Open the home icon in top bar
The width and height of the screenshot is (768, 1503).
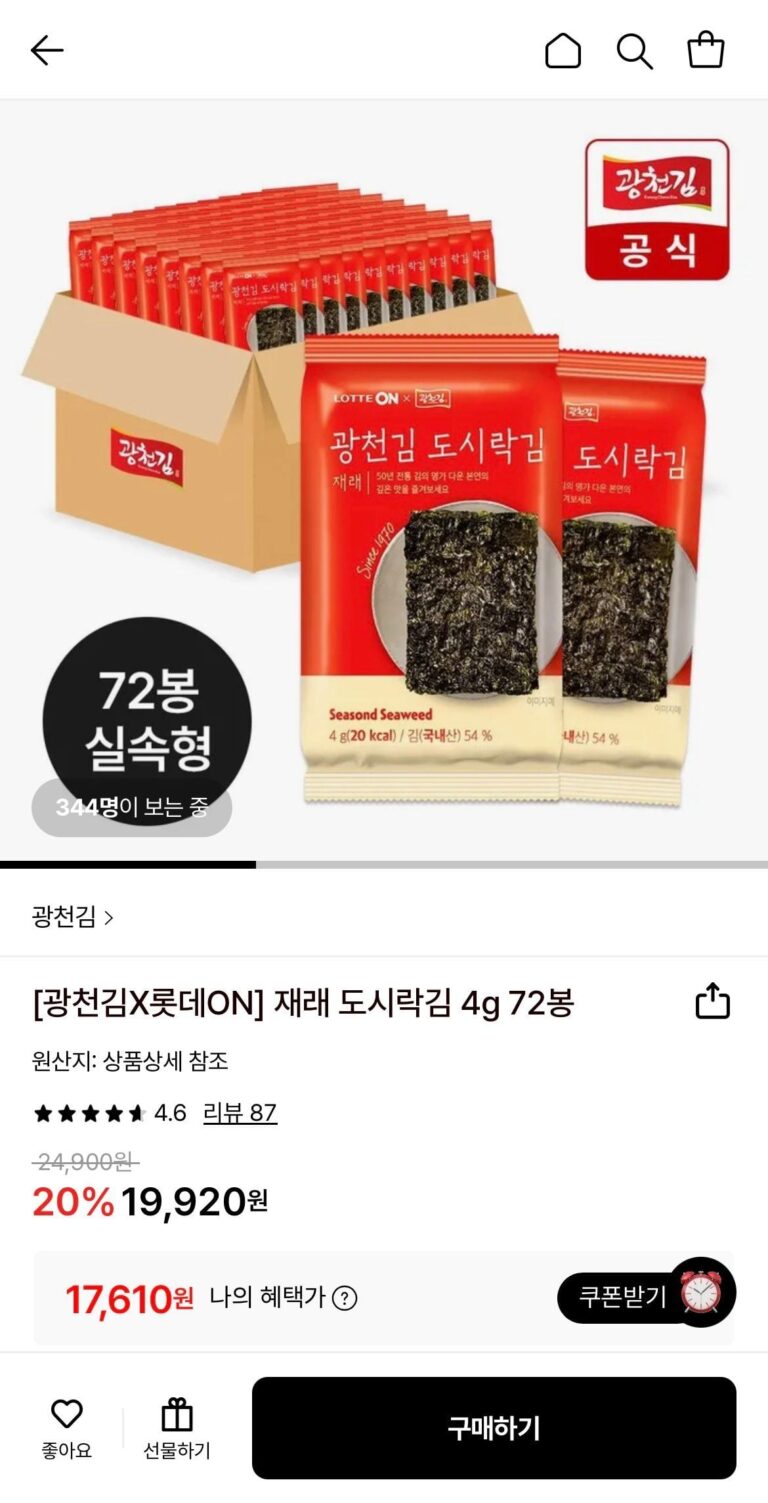562,50
